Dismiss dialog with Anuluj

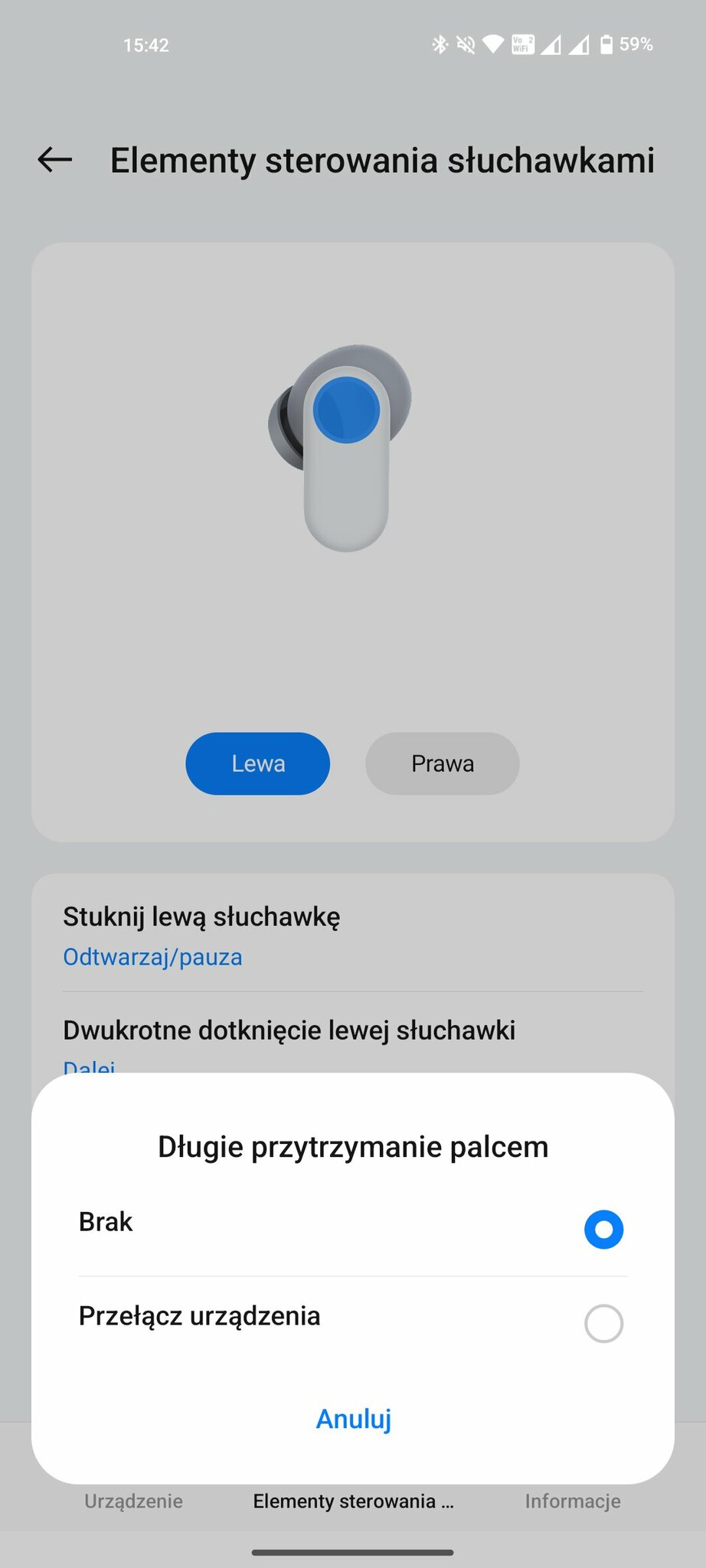[x=353, y=1419]
